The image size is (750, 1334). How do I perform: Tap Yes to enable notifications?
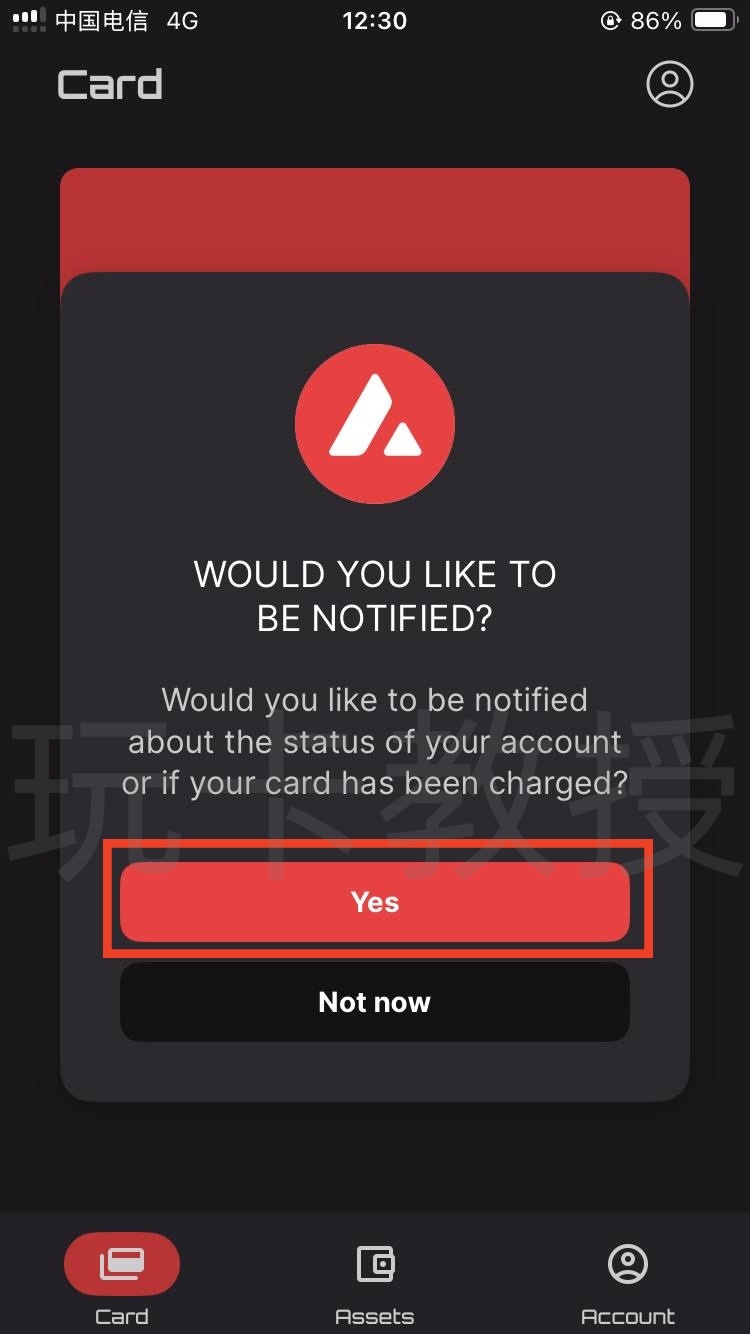(375, 902)
